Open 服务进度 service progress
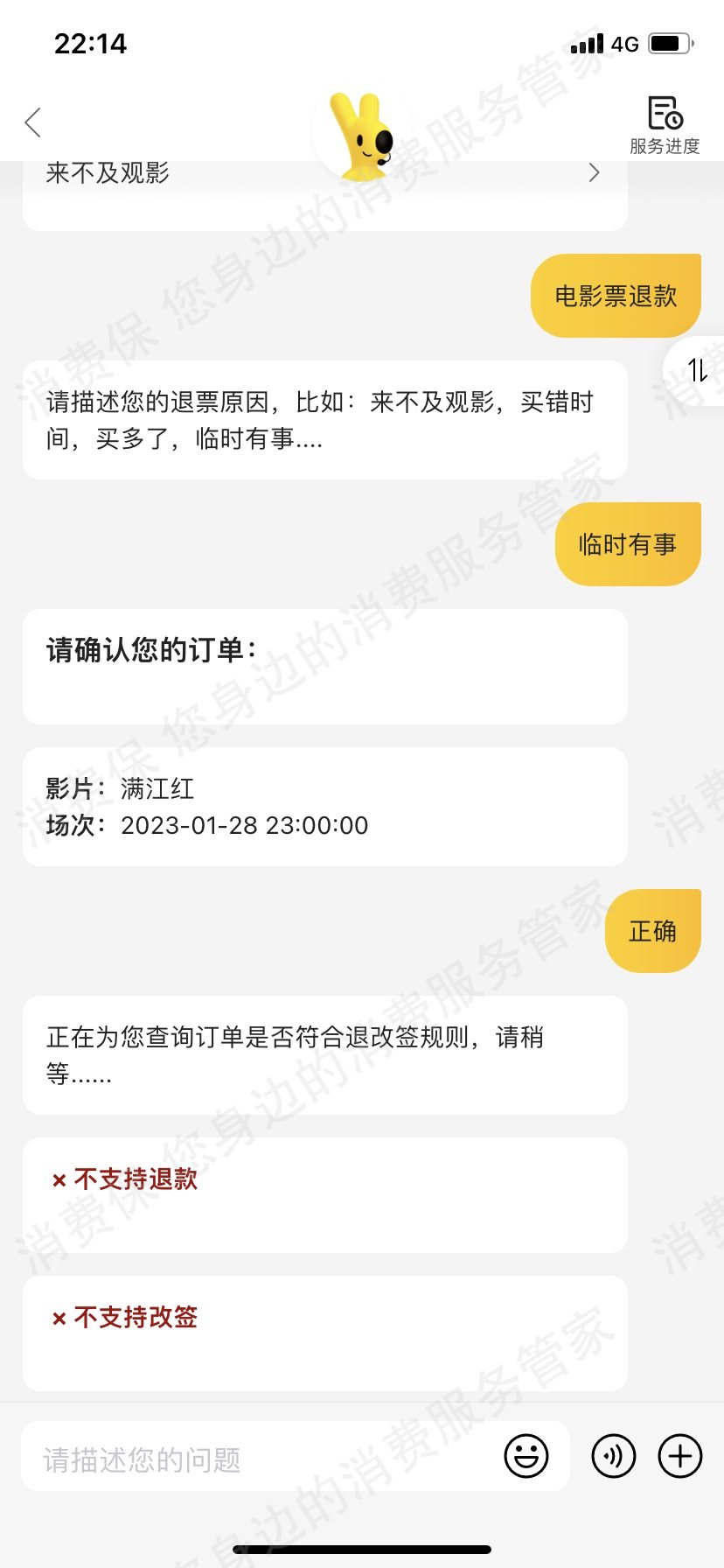This screenshot has height=1568, width=724. (x=665, y=125)
